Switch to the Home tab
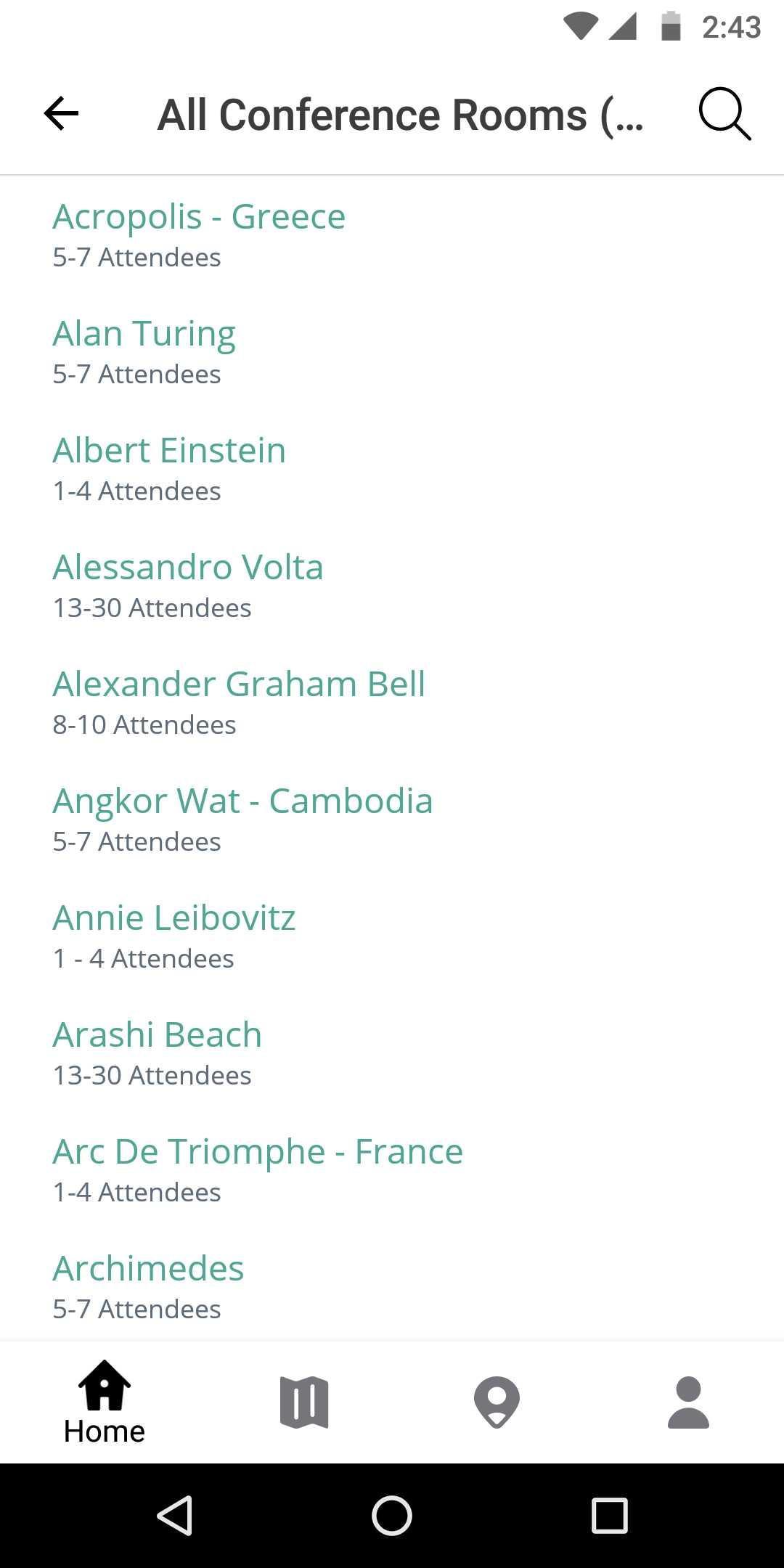 [104, 1402]
